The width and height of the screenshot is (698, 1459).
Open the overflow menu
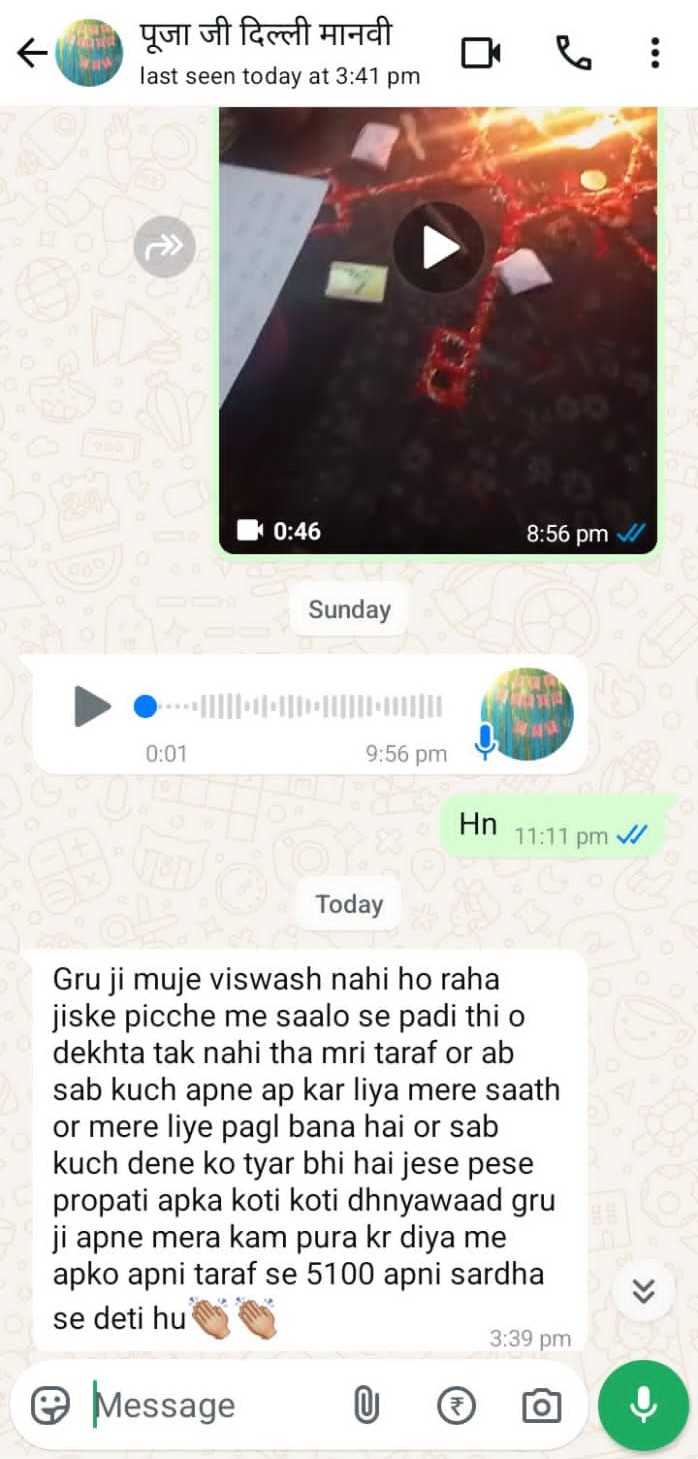[654, 53]
